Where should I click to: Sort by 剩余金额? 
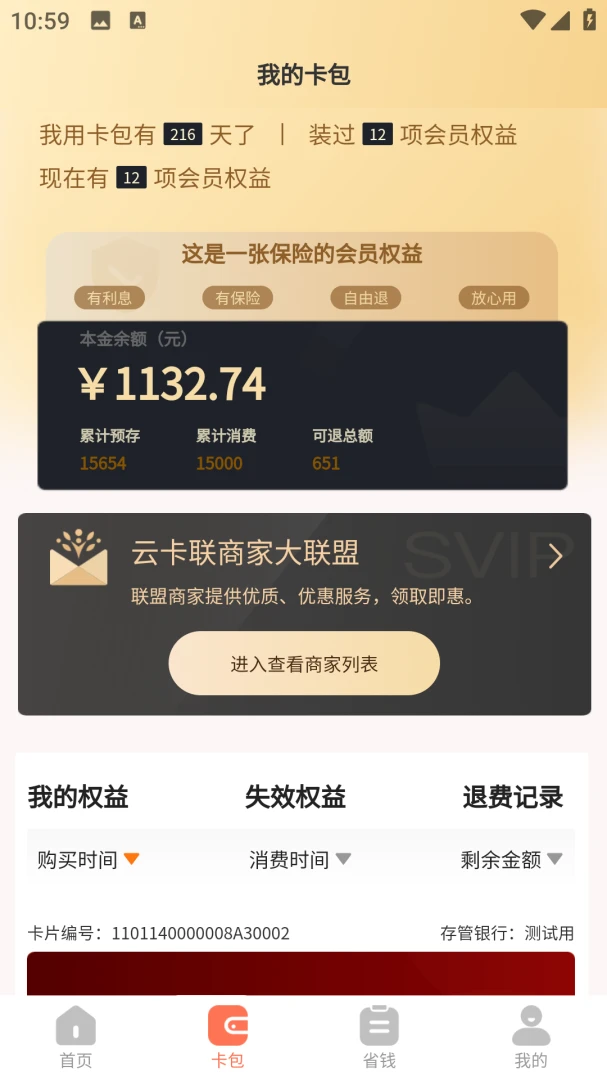click(512, 859)
